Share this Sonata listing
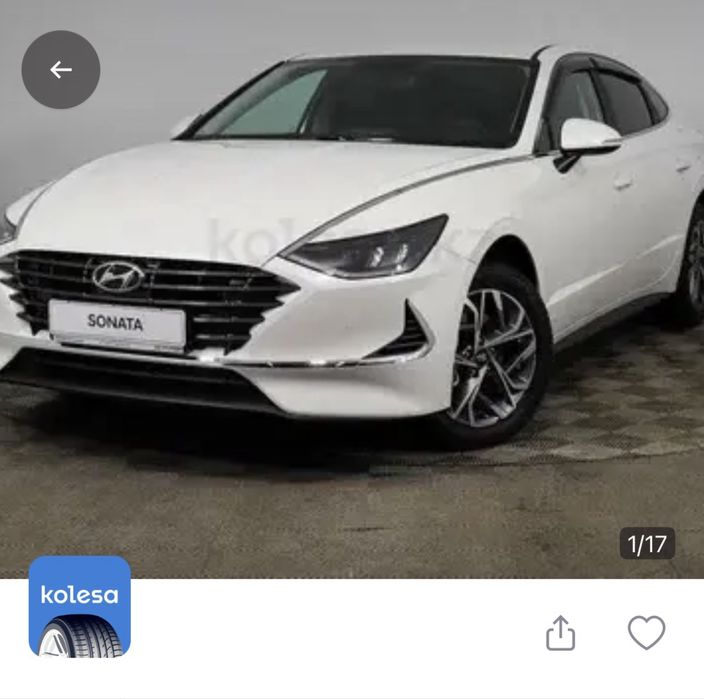 tap(561, 633)
